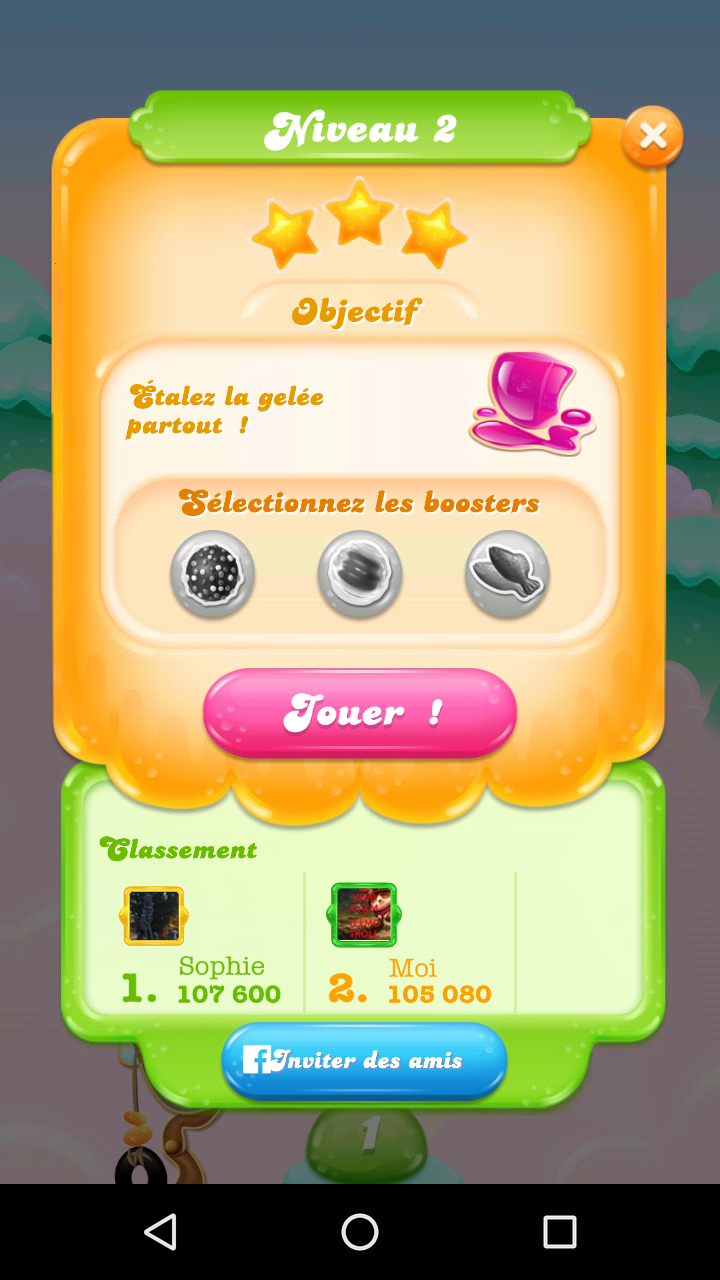Select the color bomb booster
720x1280 pixels.
(x=212, y=574)
